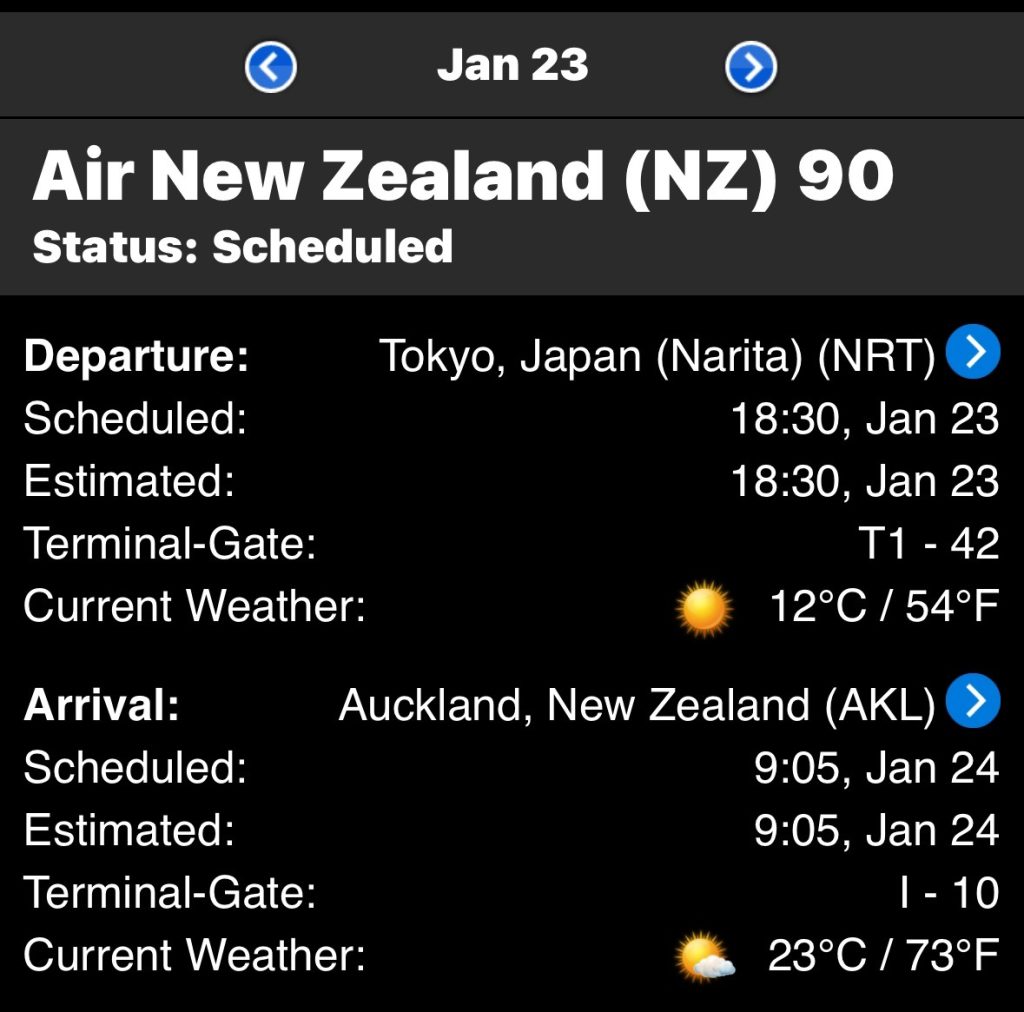1024x1012 pixels.
Task: Go to the next day's flight
Action: (x=751, y=68)
